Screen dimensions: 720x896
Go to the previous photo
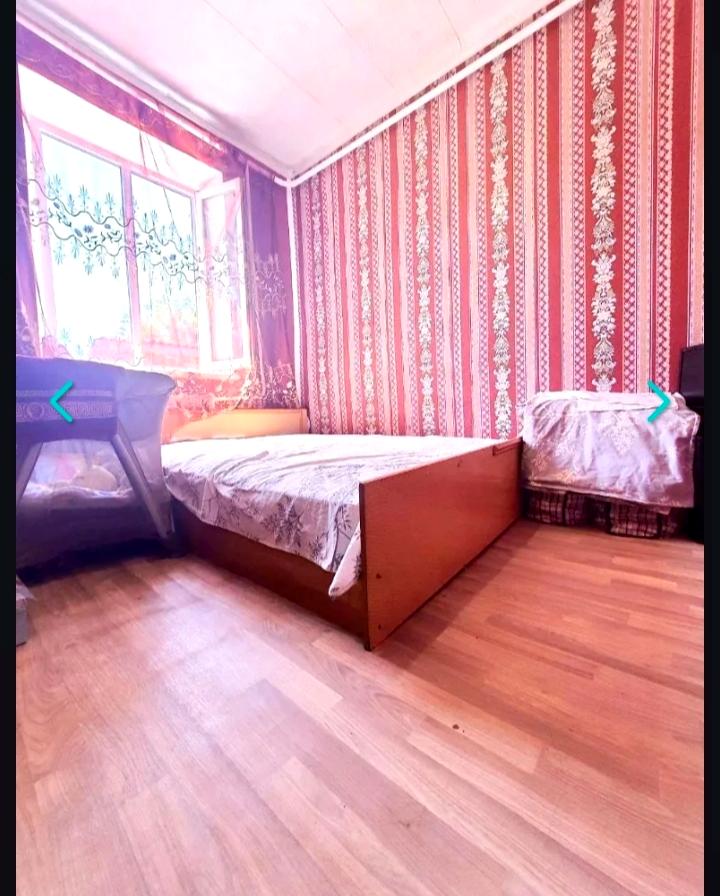62,402
